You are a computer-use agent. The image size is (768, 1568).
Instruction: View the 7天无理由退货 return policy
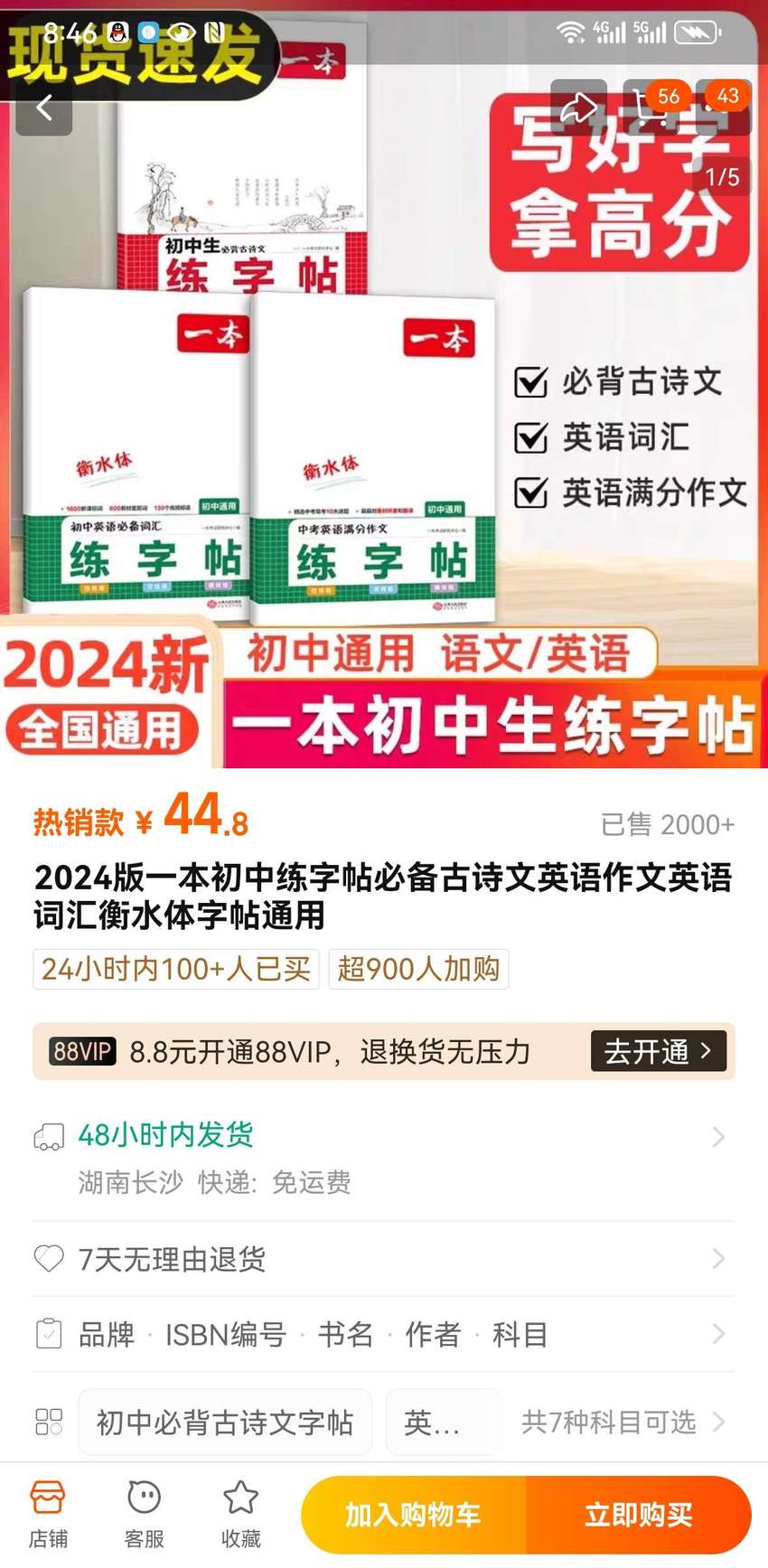[x=384, y=1259]
